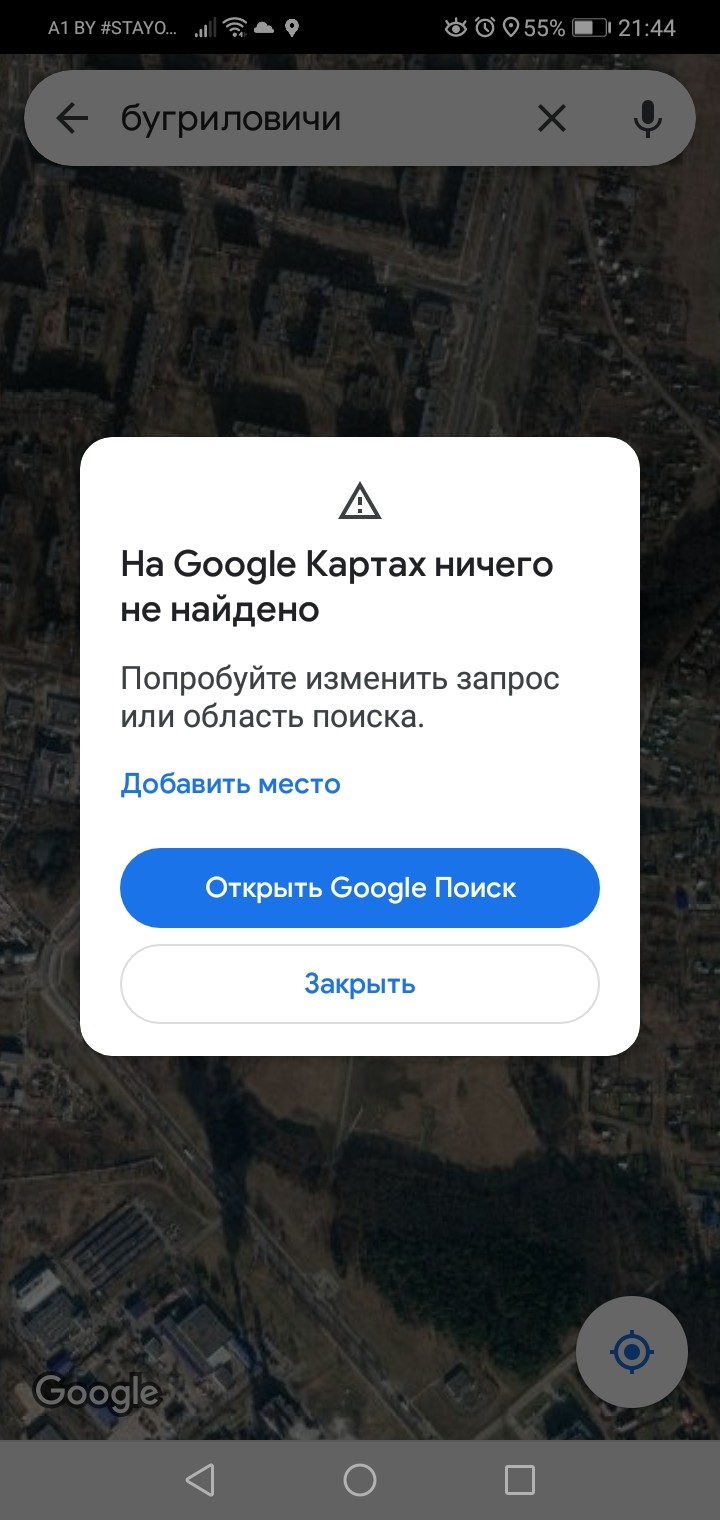Tap the Открыть Google Поиск button
Screen dimensions: 720x1520
tap(360, 888)
